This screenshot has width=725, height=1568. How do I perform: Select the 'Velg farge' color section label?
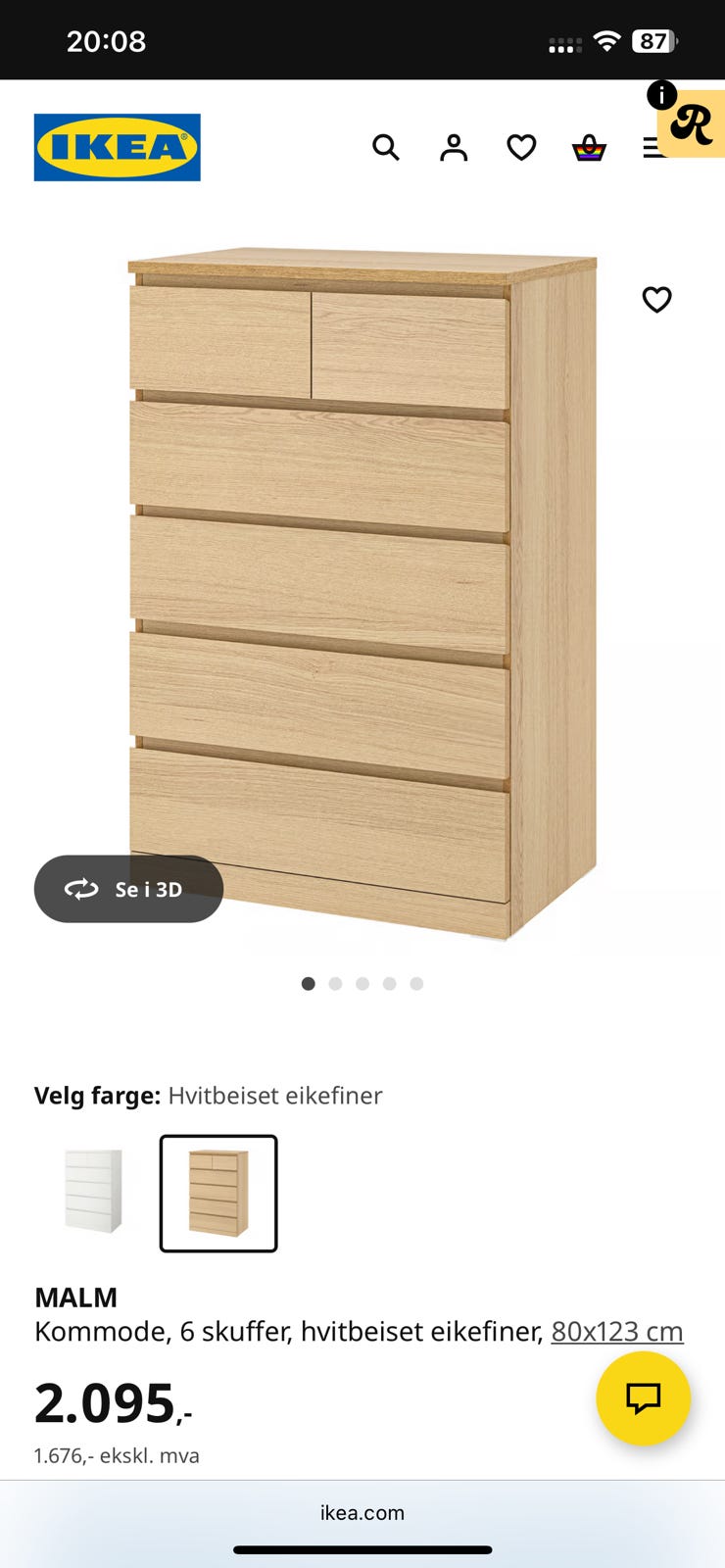pyautogui.click(x=93, y=1095)
